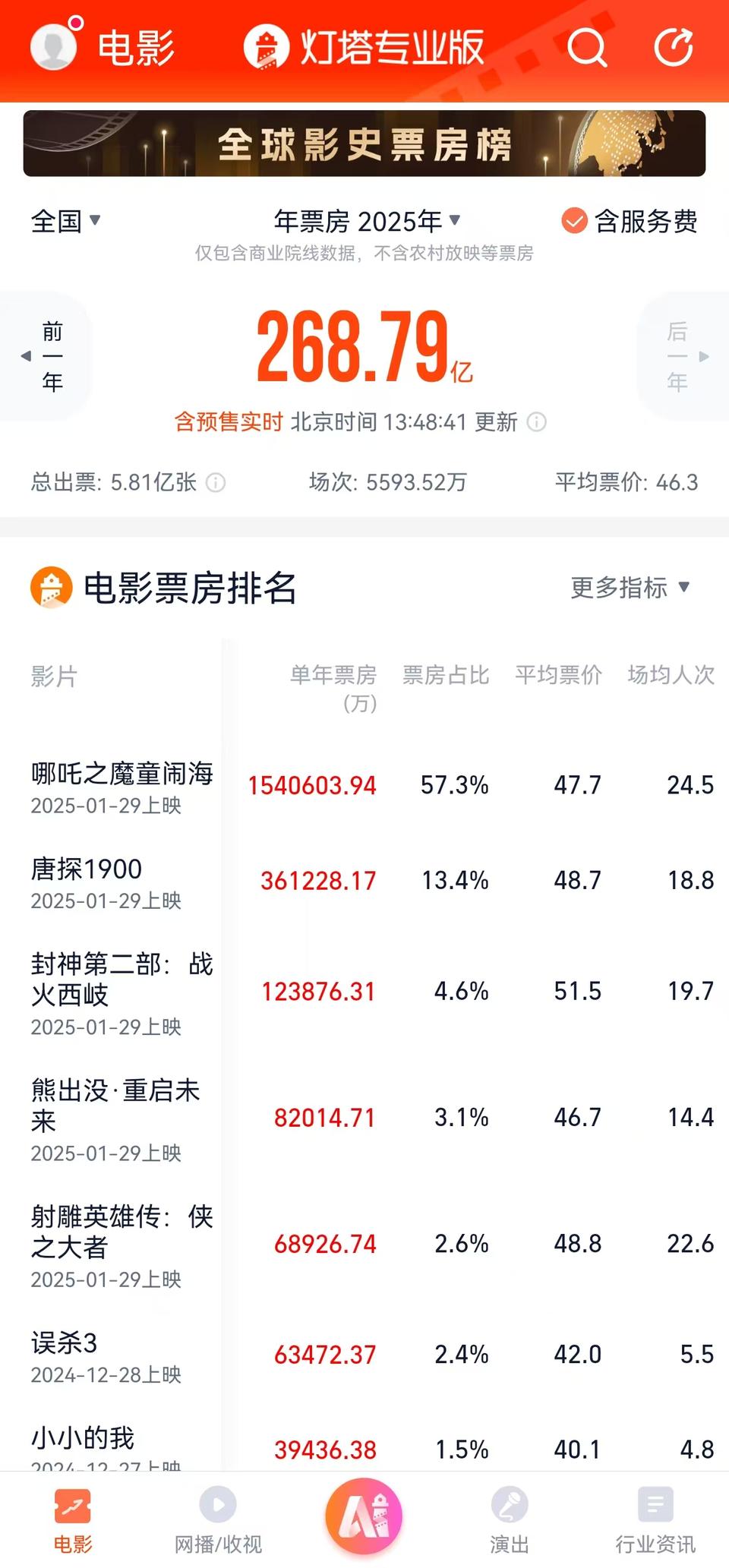Open 封神第二部：战火西岐 details
729x1568 pixels.
[364, 992]
